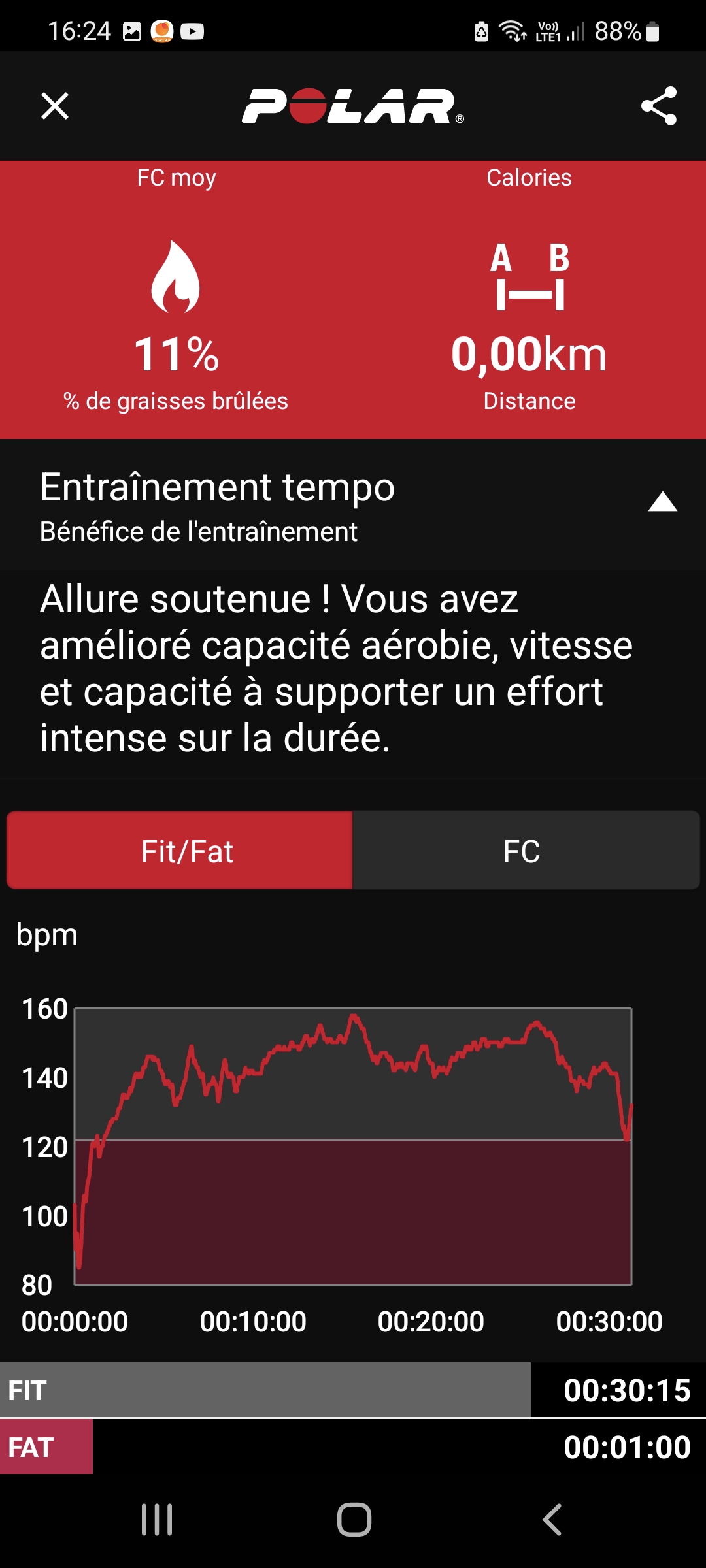Share this training session
This screenshot has width=706, height=1568.
658,106
